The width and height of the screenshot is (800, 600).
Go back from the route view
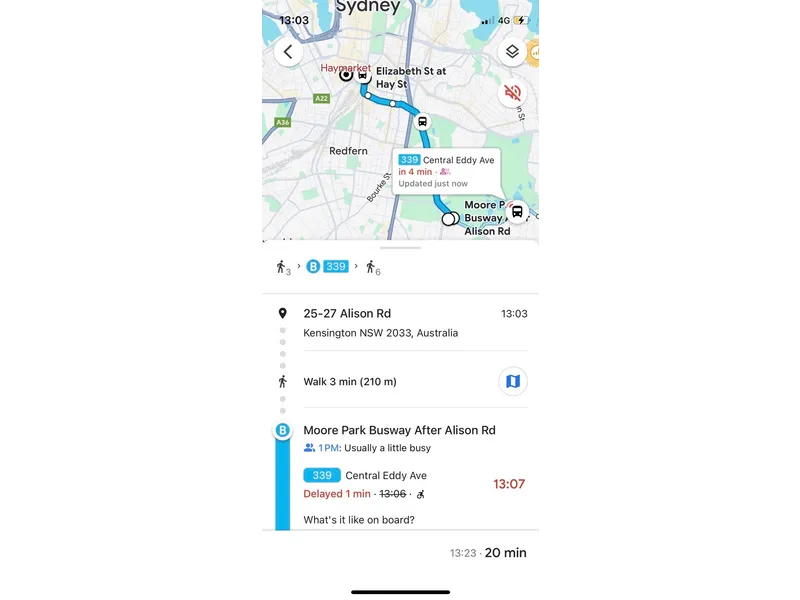point(288,52)
